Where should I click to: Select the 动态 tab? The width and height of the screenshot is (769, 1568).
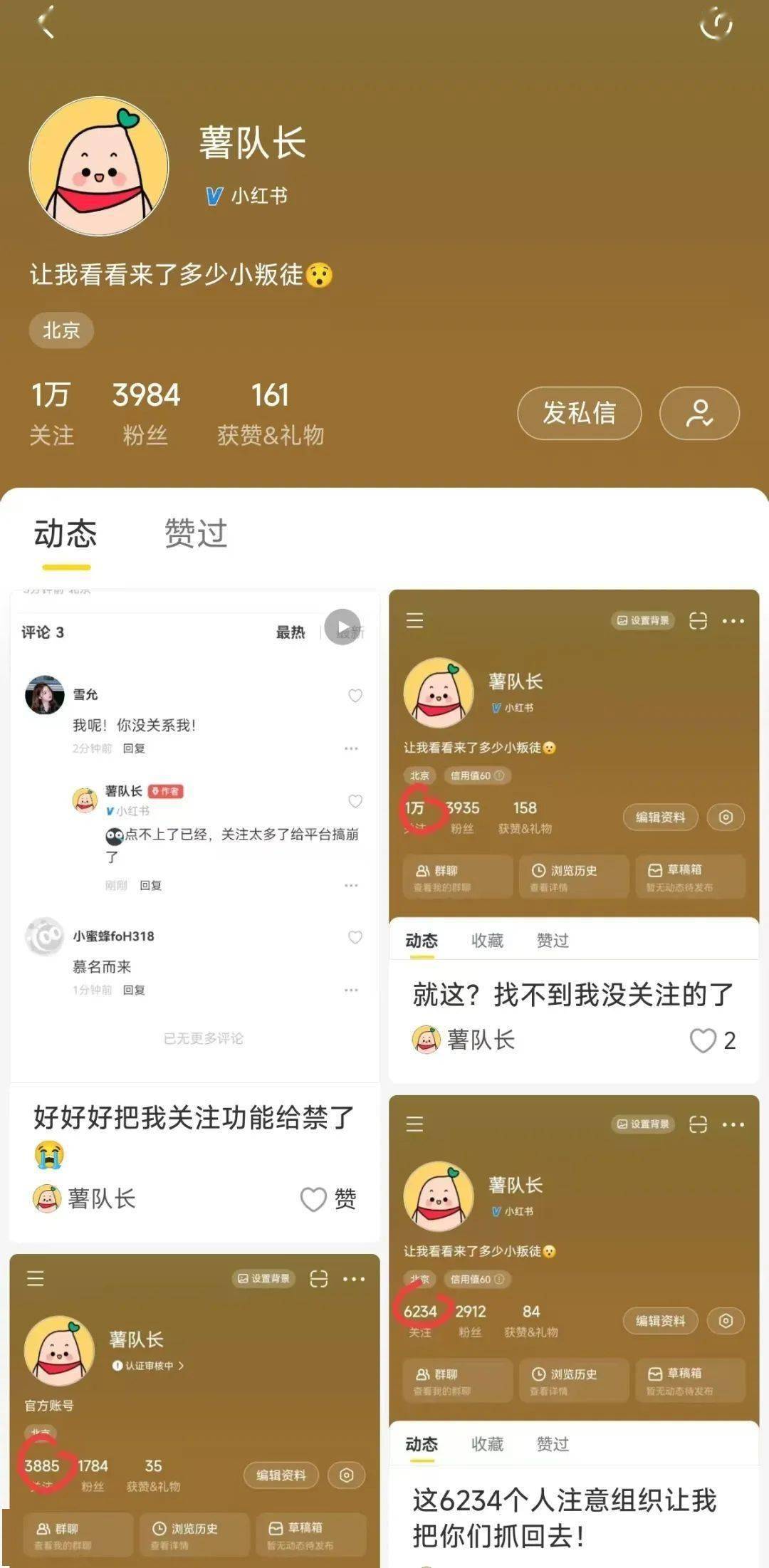point(66,534)
